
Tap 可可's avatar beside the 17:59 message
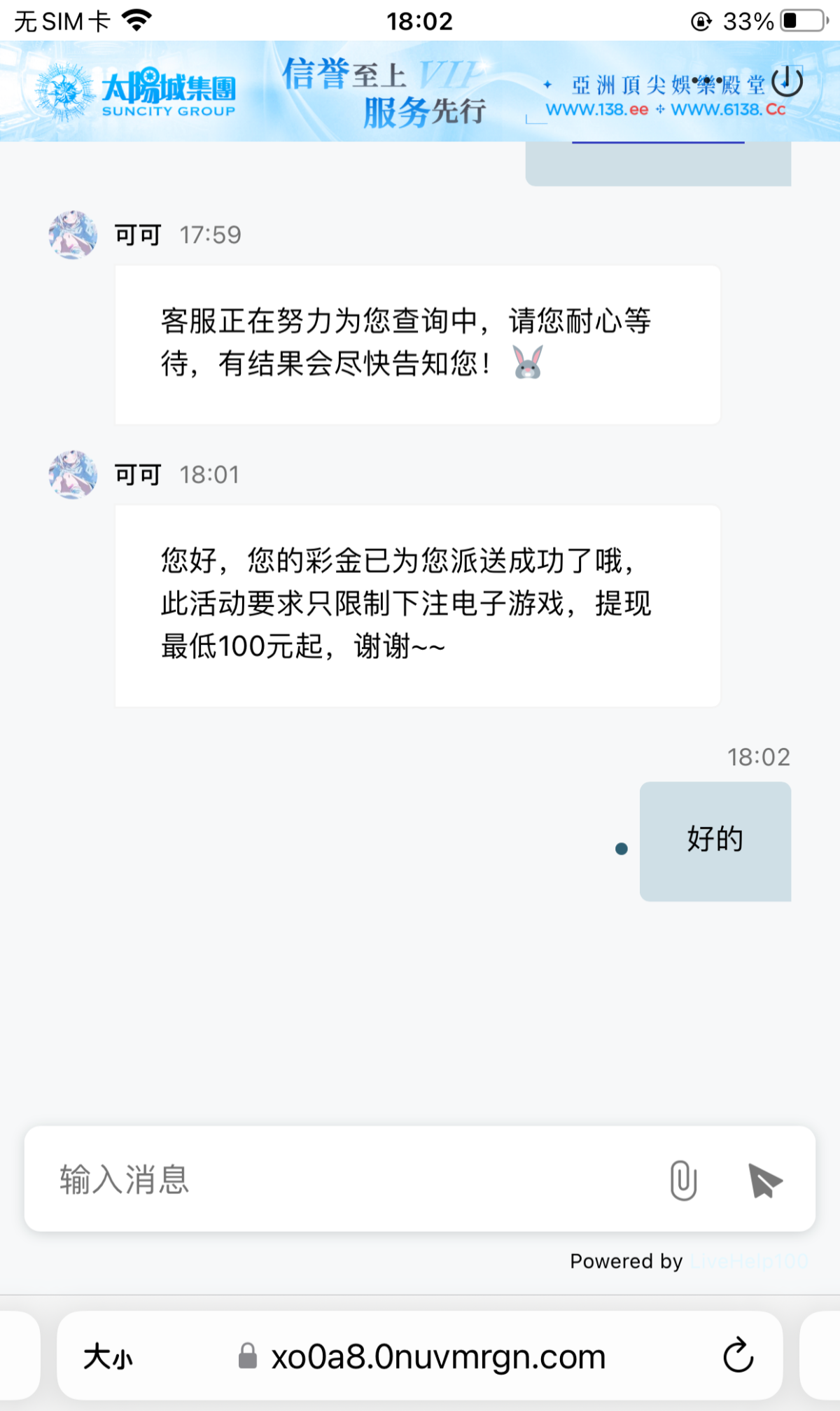[x=72, y=235]
